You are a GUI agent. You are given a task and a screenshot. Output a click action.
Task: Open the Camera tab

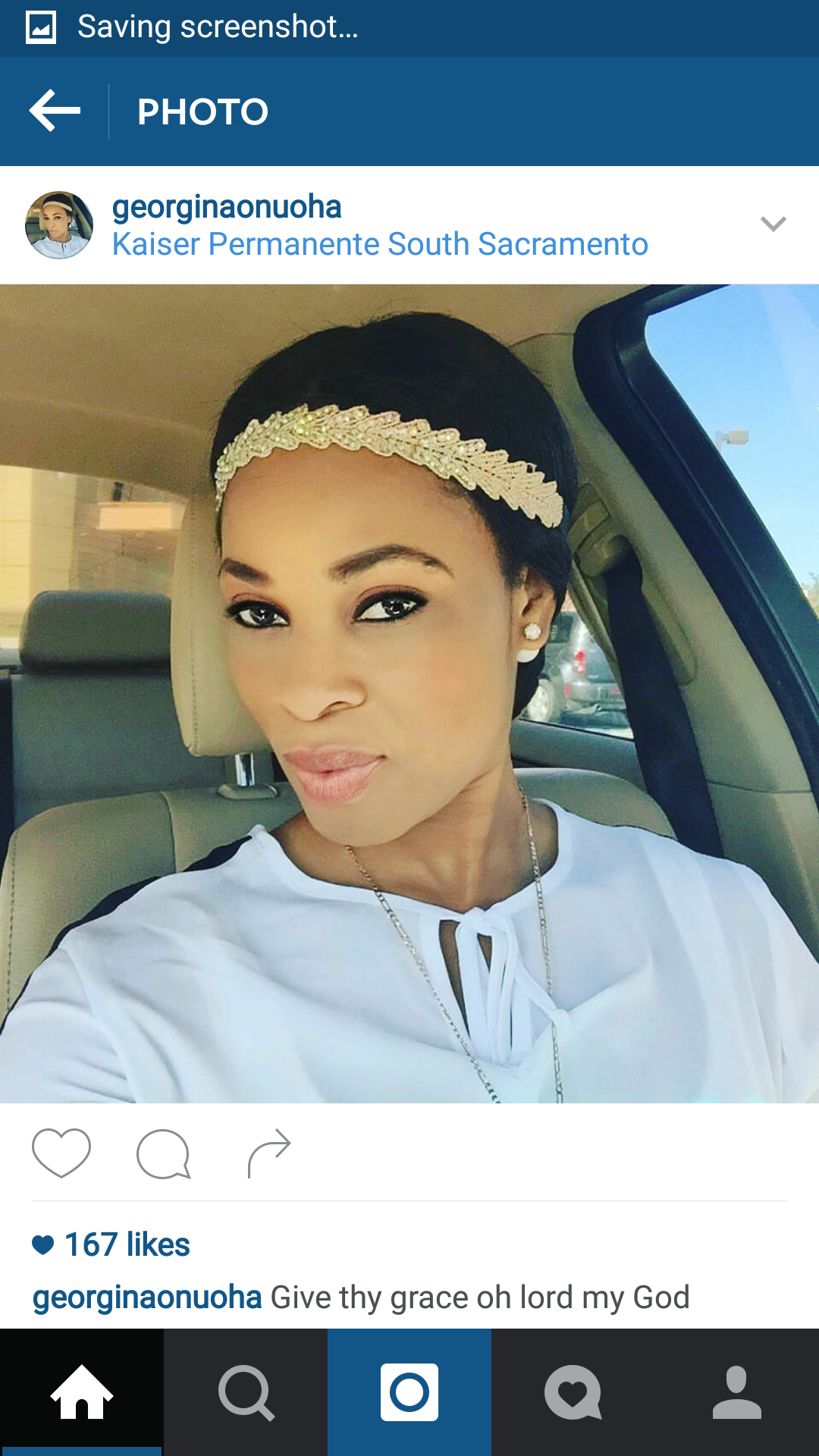coord(409,1392)
